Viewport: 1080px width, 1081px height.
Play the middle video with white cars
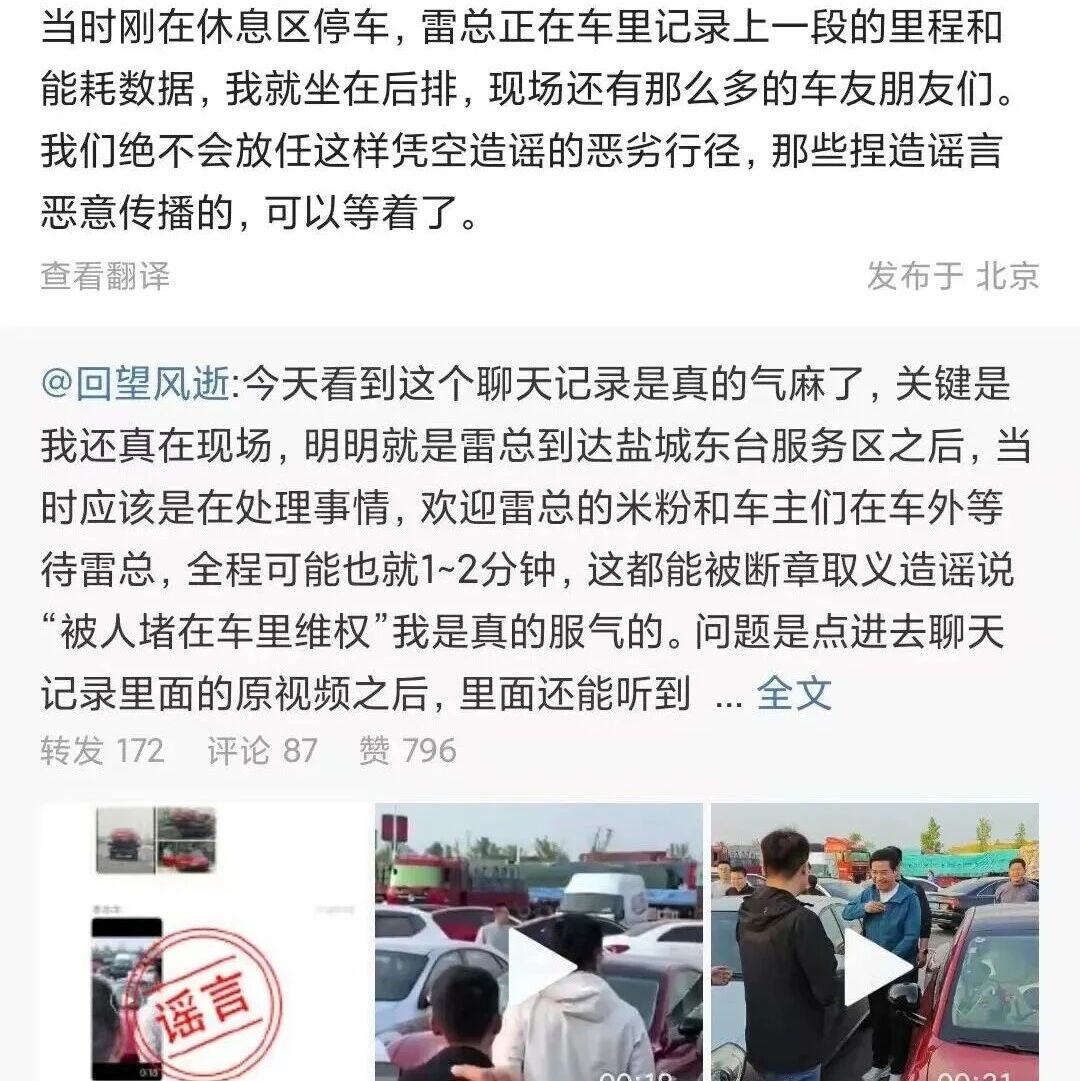[x=539, y=942]
